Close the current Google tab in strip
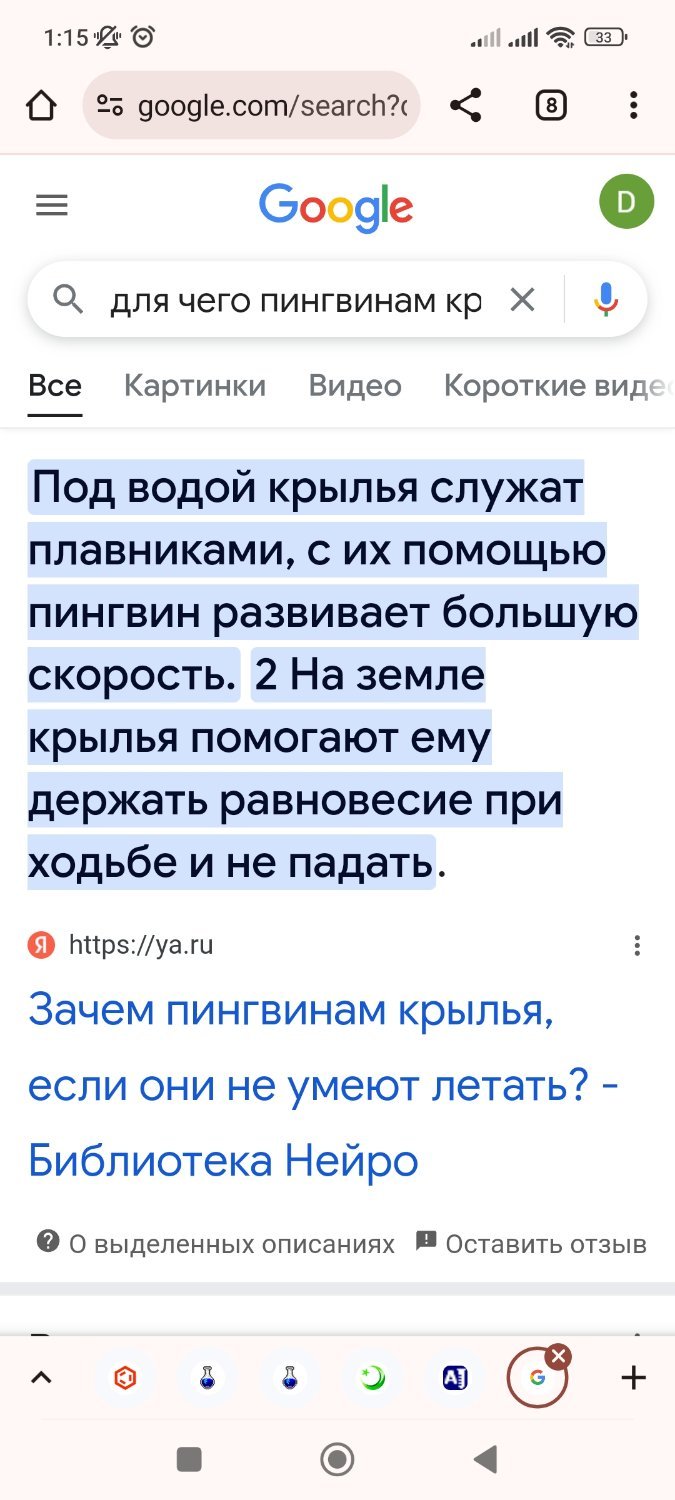This screenshot has width=675, height=1500. click(x=559, y=1356)
